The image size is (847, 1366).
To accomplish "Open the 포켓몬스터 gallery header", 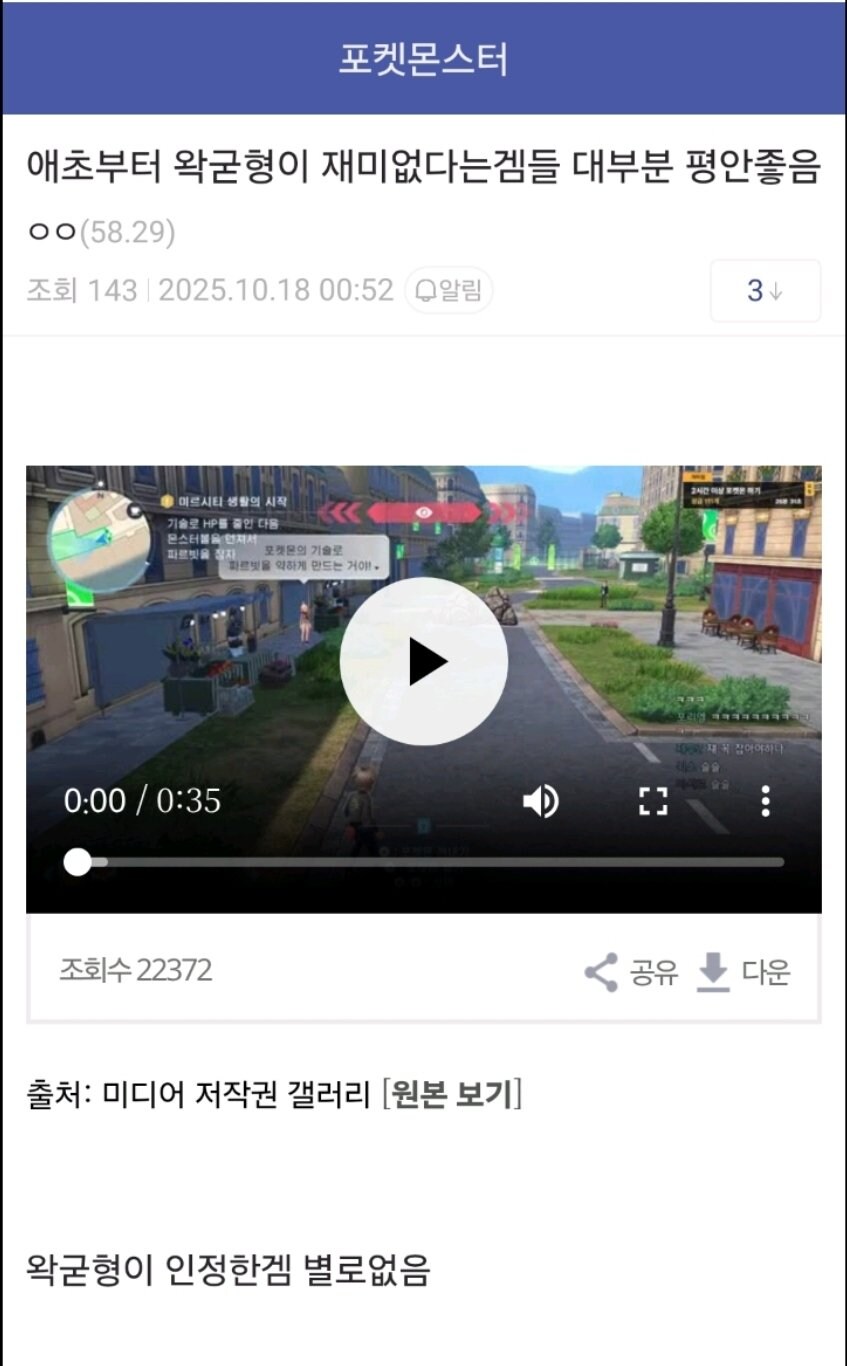I will coord(423,58).
